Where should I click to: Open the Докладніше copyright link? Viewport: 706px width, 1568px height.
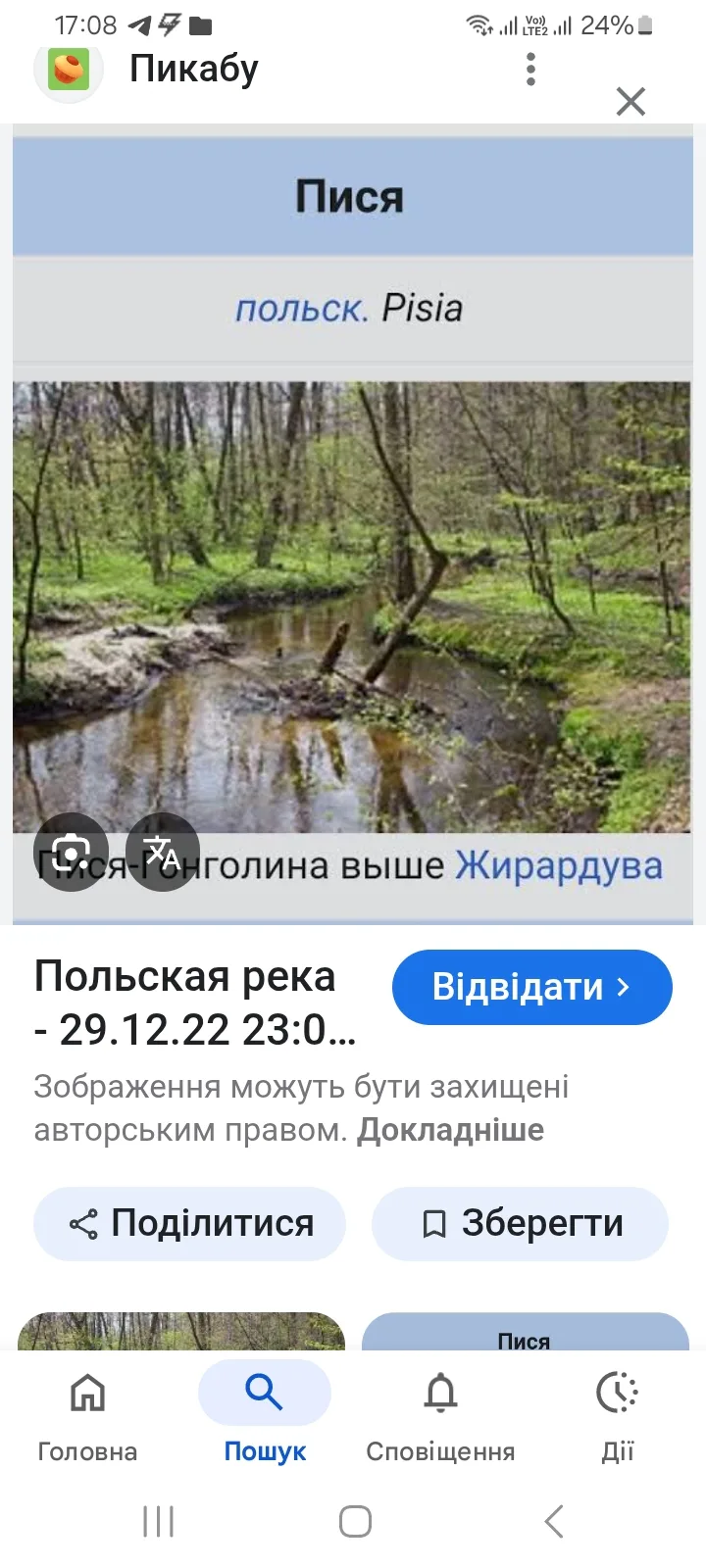pyautogui.click(x=450, y=1130)
